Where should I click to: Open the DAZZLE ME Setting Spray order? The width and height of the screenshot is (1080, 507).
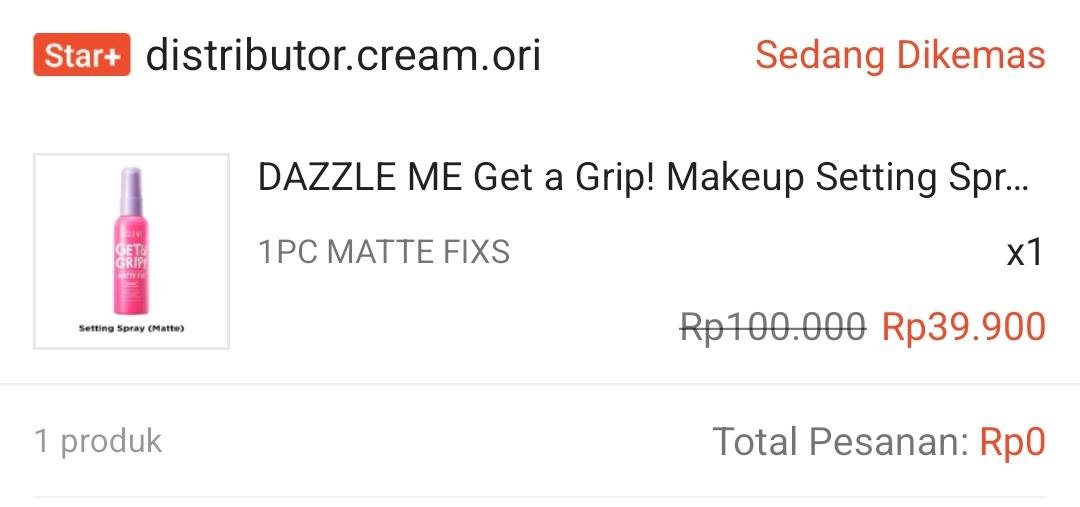643,178
